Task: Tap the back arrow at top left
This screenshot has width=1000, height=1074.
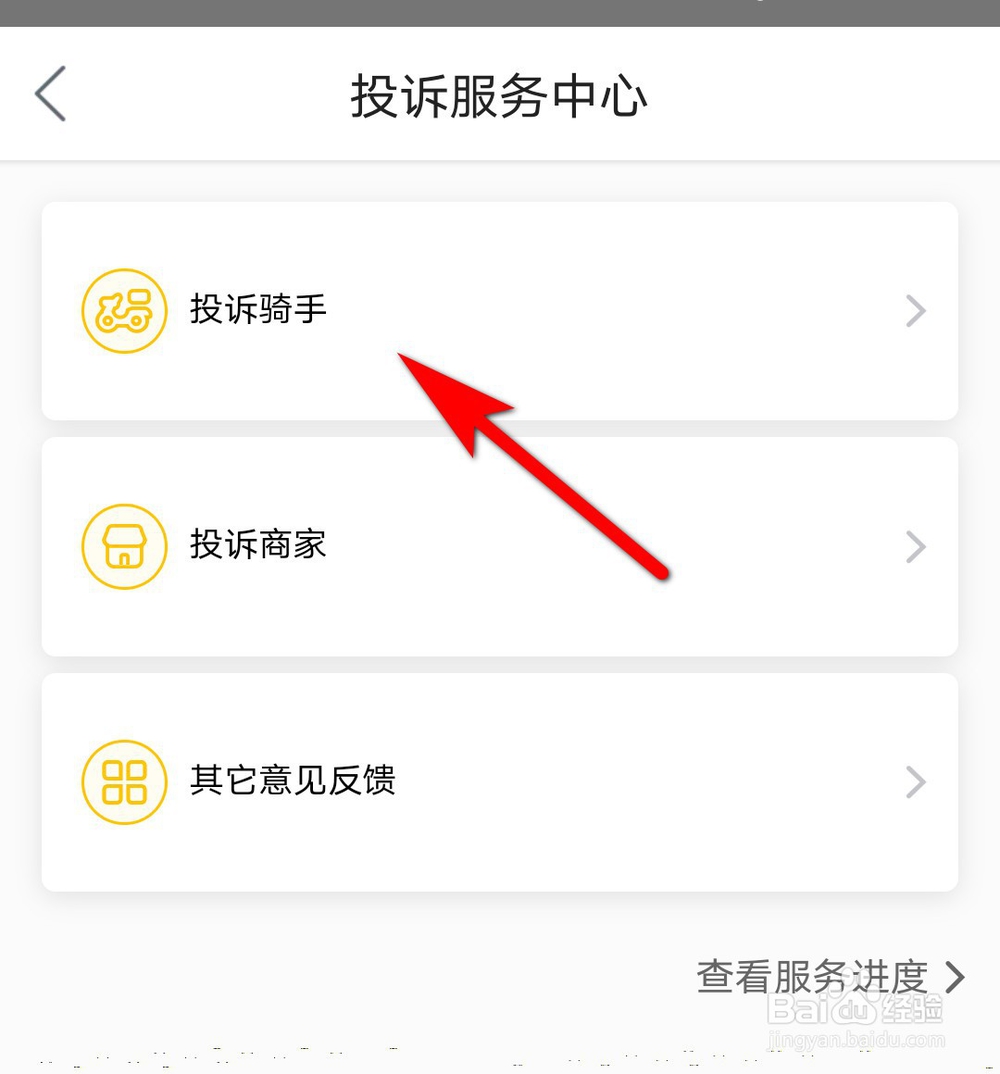Action: click(50, 93)
